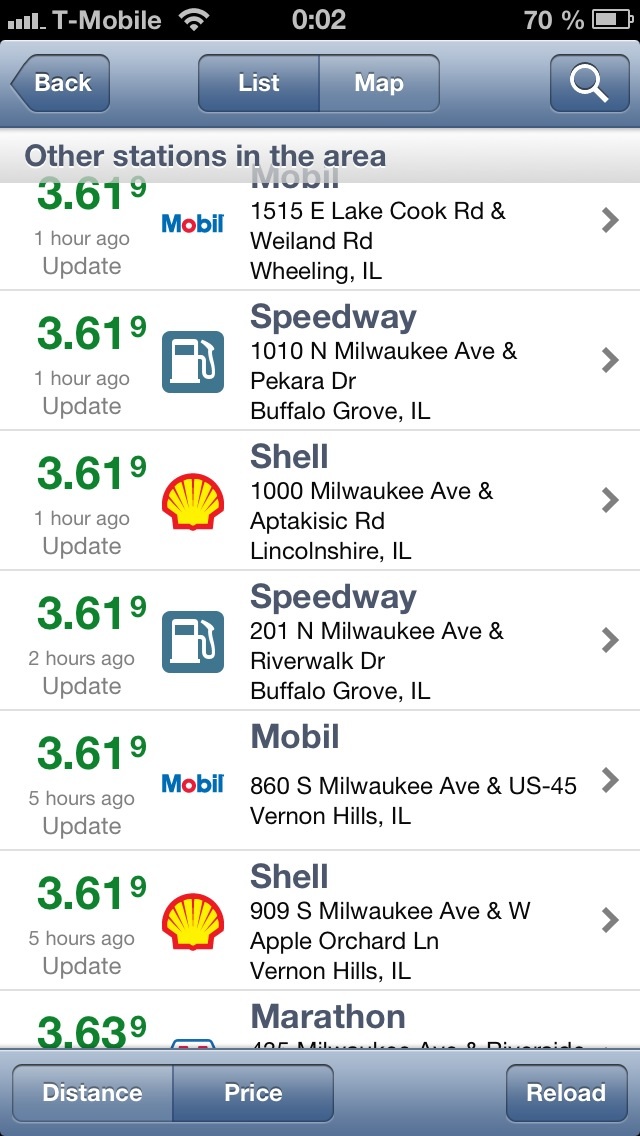Switch to the List view
Viewport: 640px width, 1136px height.
pyautogui.click(x=259, y=83)
